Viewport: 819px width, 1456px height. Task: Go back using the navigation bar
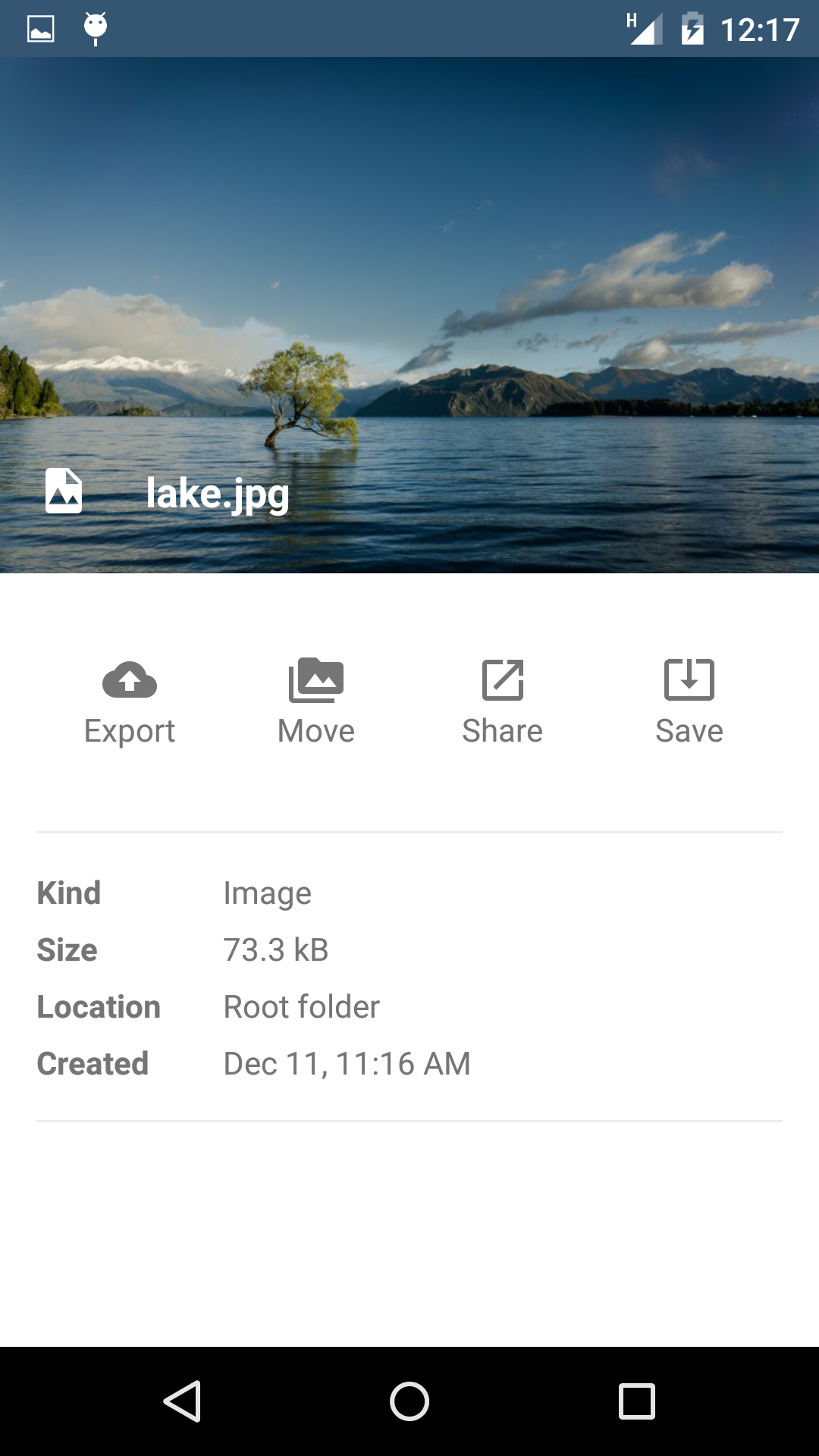coord(182,1401)
